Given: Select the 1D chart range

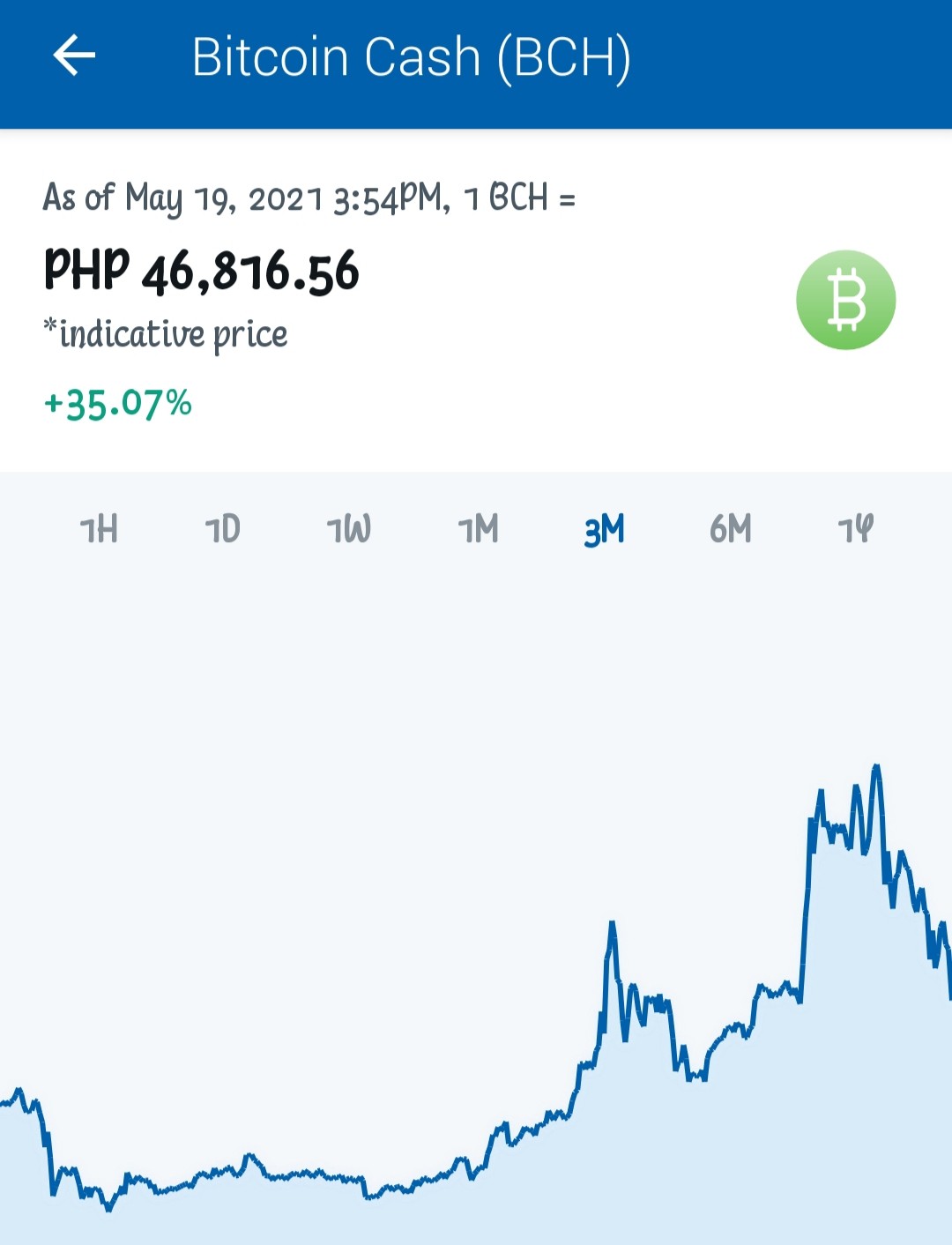Looking at the screenshot, I should [x=223, y=530].
